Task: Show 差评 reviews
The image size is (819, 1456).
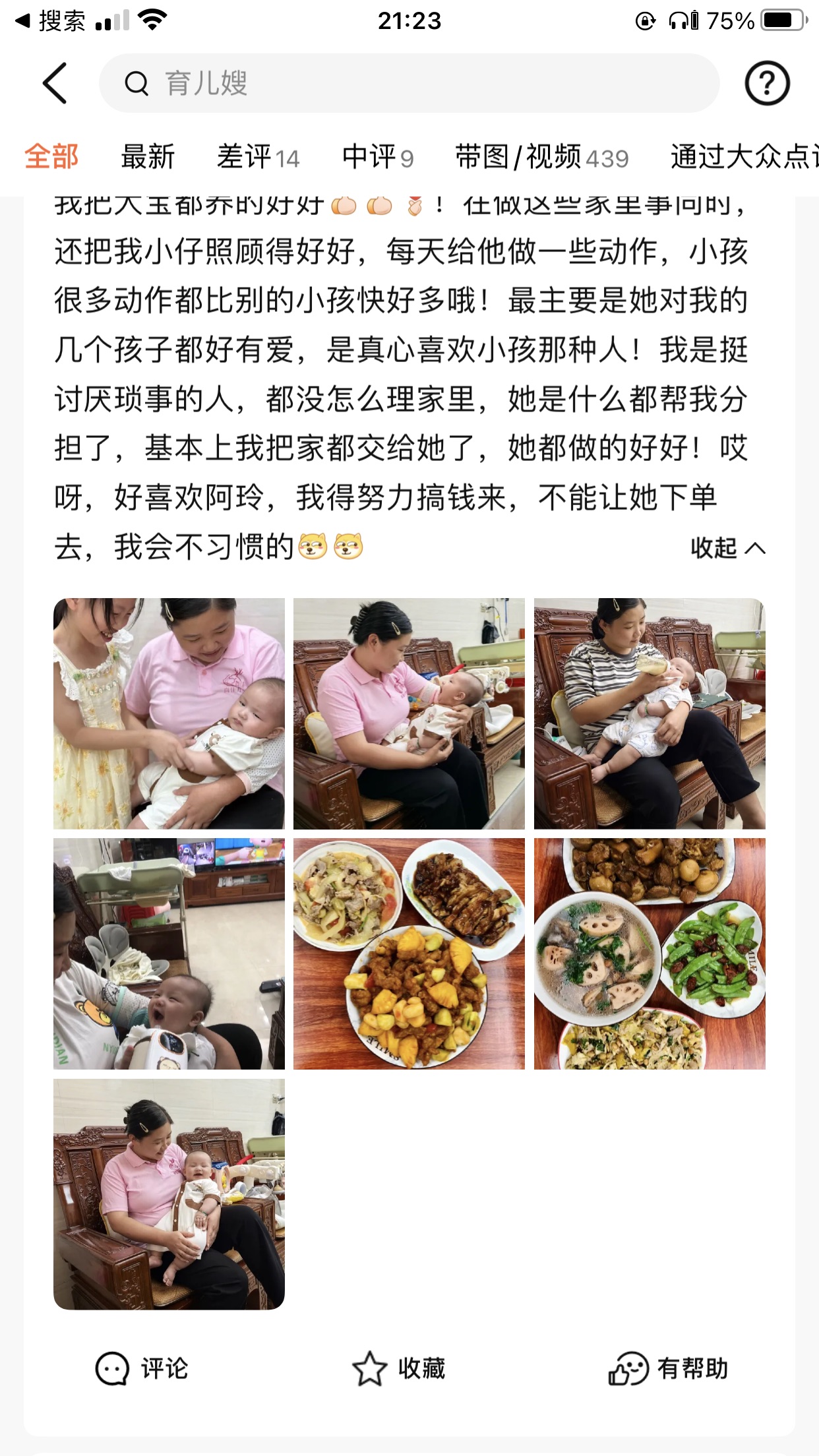Action: (258, 157)
